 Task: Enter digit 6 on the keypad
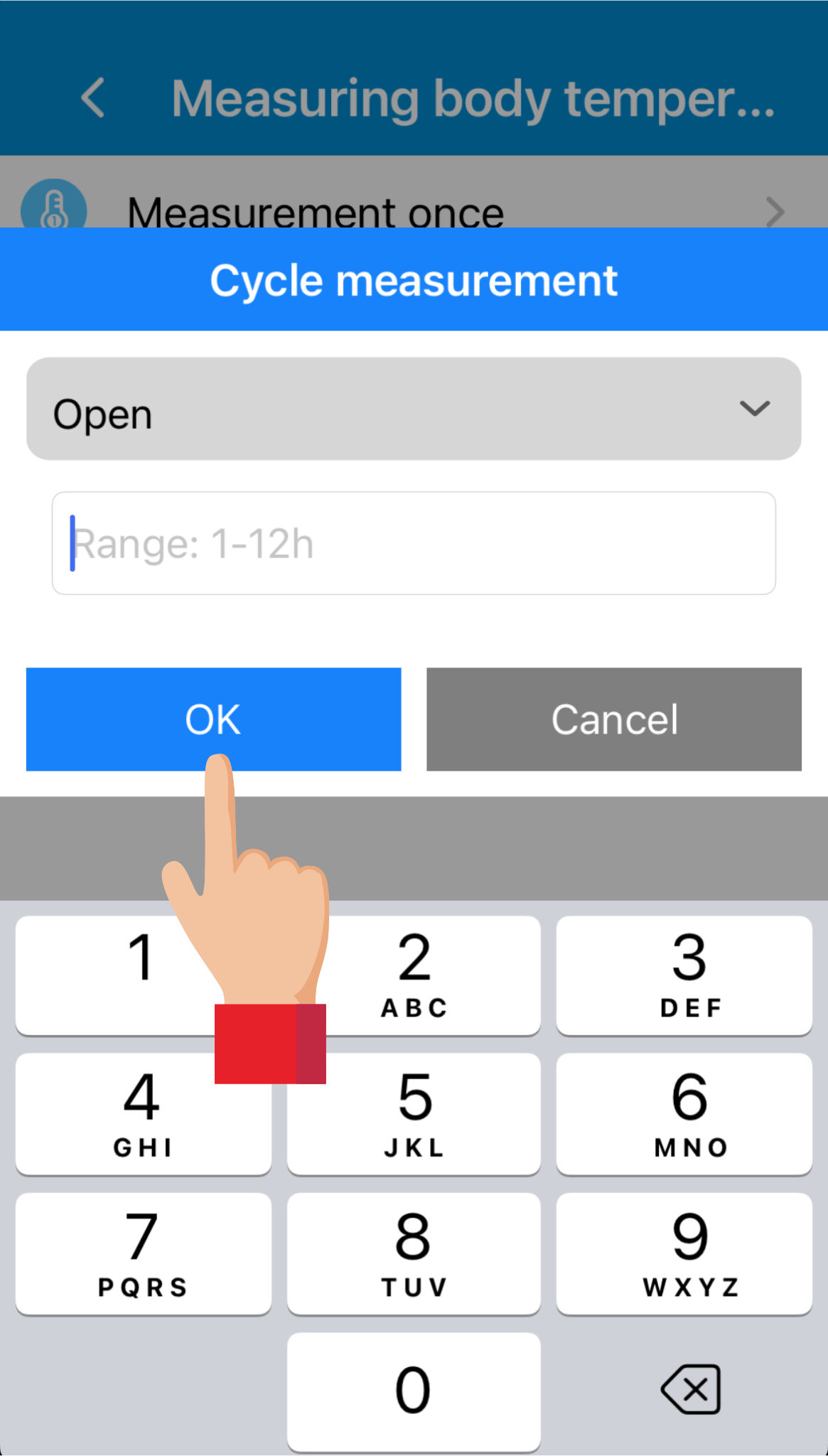coord(684,1113)
